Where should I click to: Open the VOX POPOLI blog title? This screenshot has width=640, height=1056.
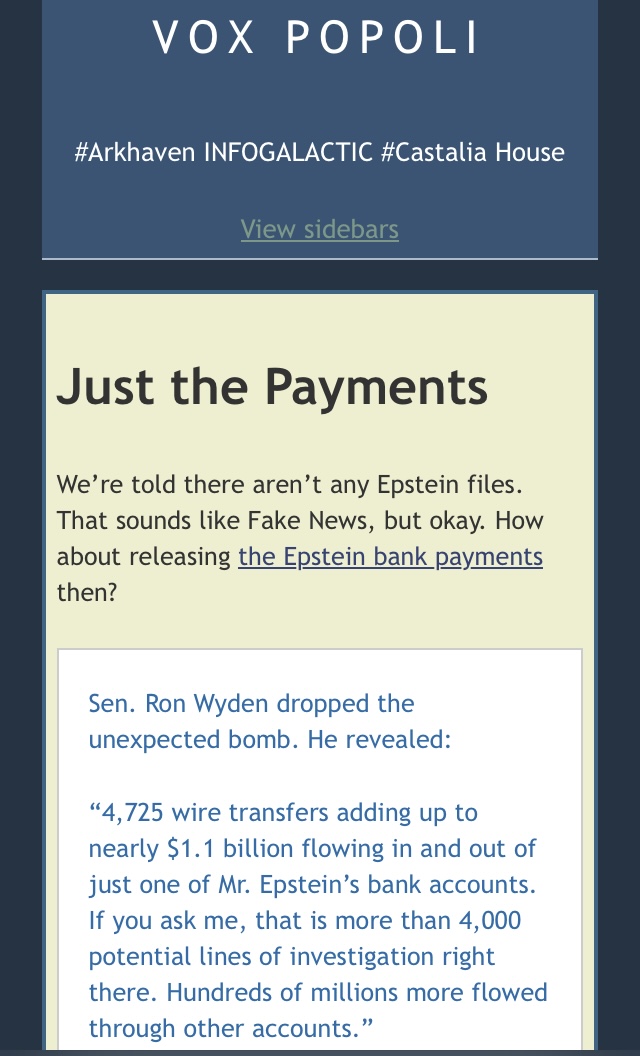coord(318,38)
